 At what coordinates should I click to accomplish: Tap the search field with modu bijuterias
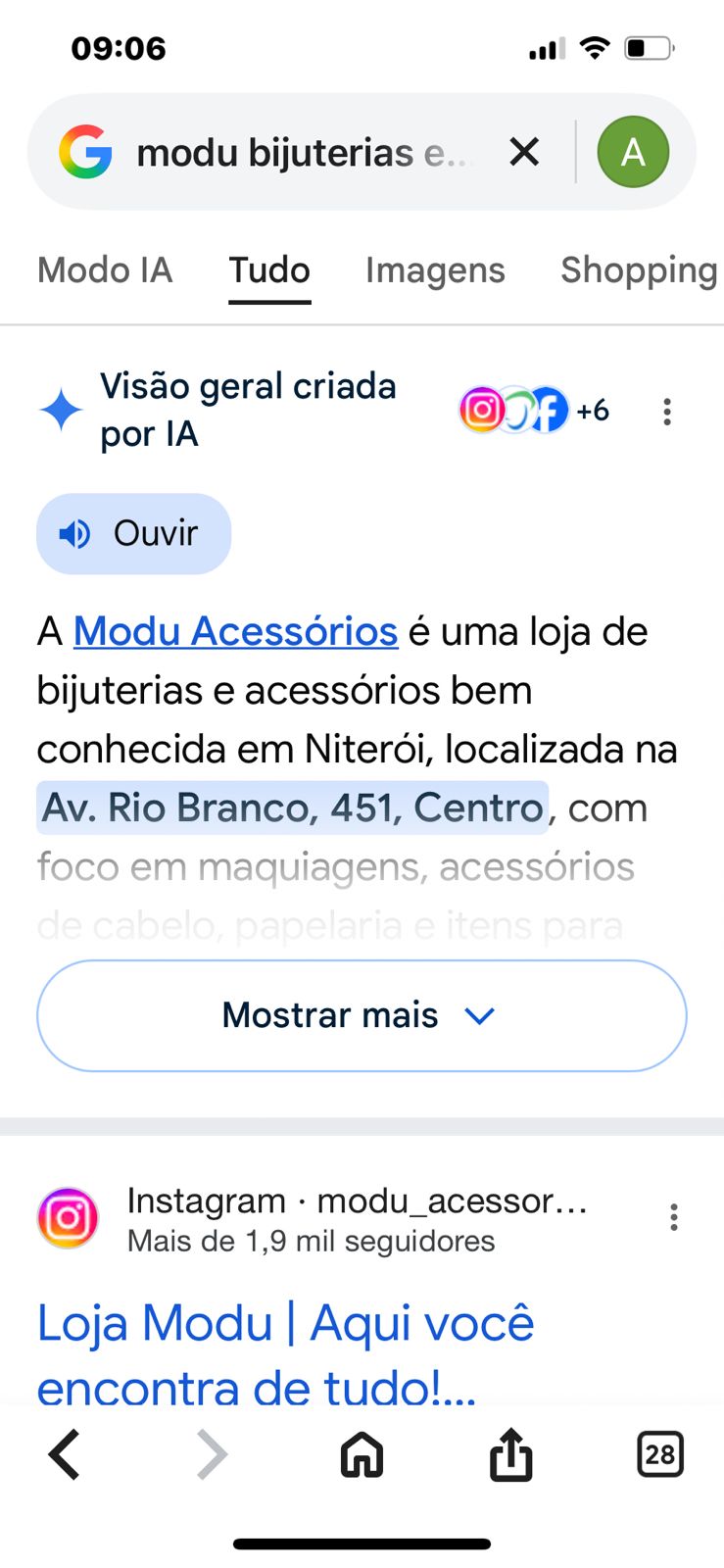pyautogui.click(x=304, y=153)
